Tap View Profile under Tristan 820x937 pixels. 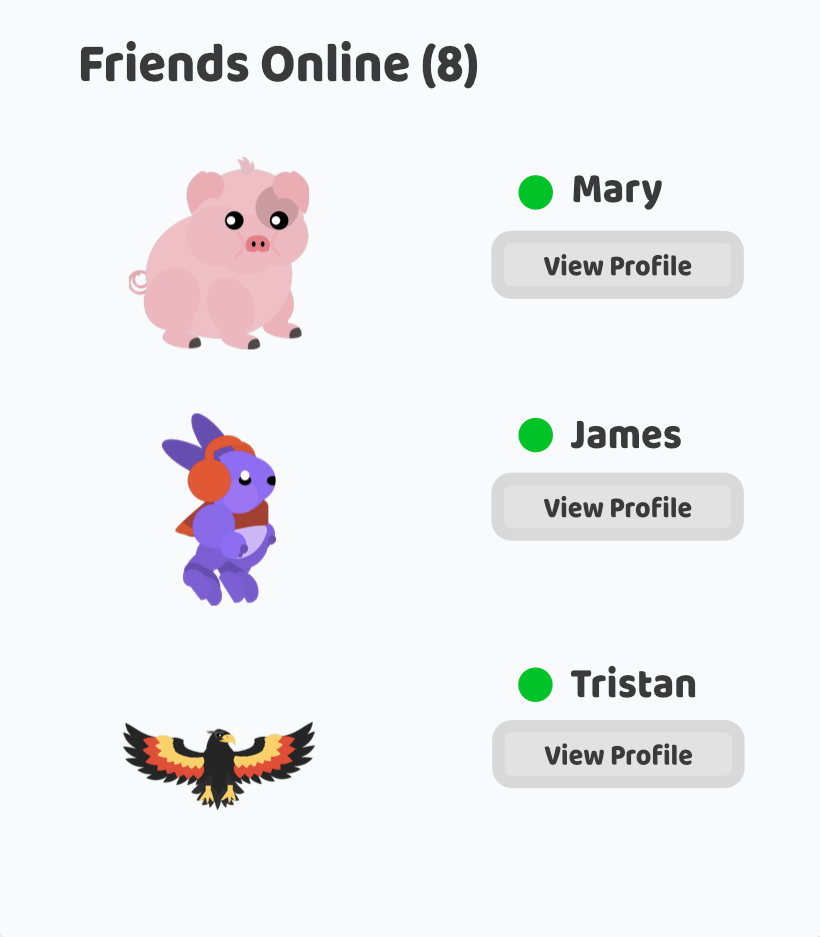click(618, 754)
